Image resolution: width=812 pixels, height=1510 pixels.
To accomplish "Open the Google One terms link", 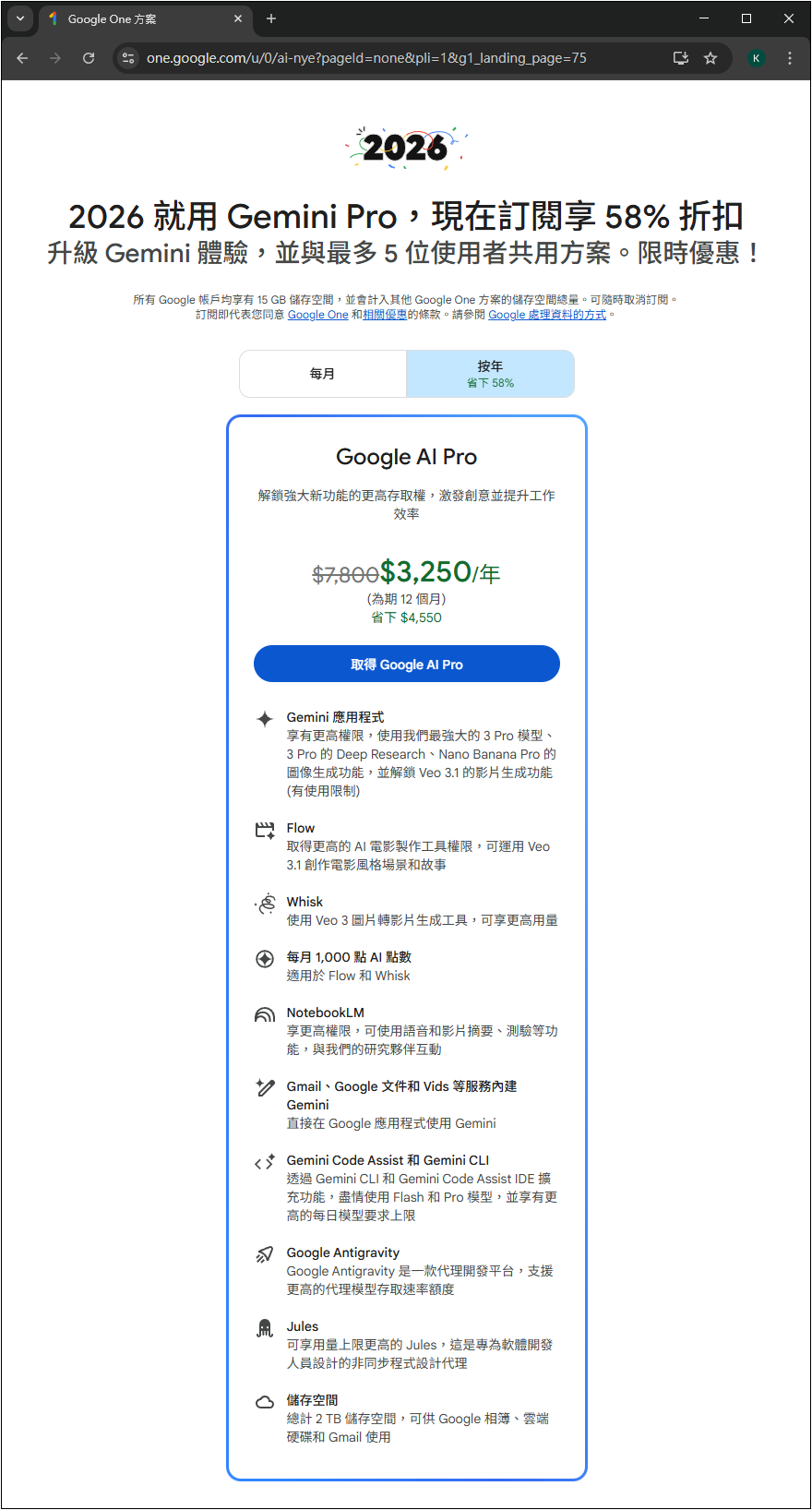I will 317,315.
